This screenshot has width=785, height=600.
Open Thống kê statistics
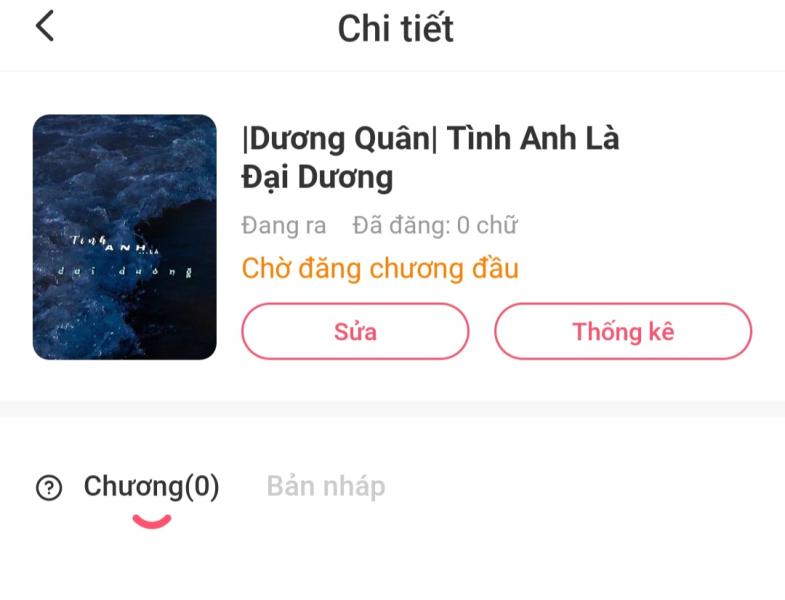(x=622, y=331)
